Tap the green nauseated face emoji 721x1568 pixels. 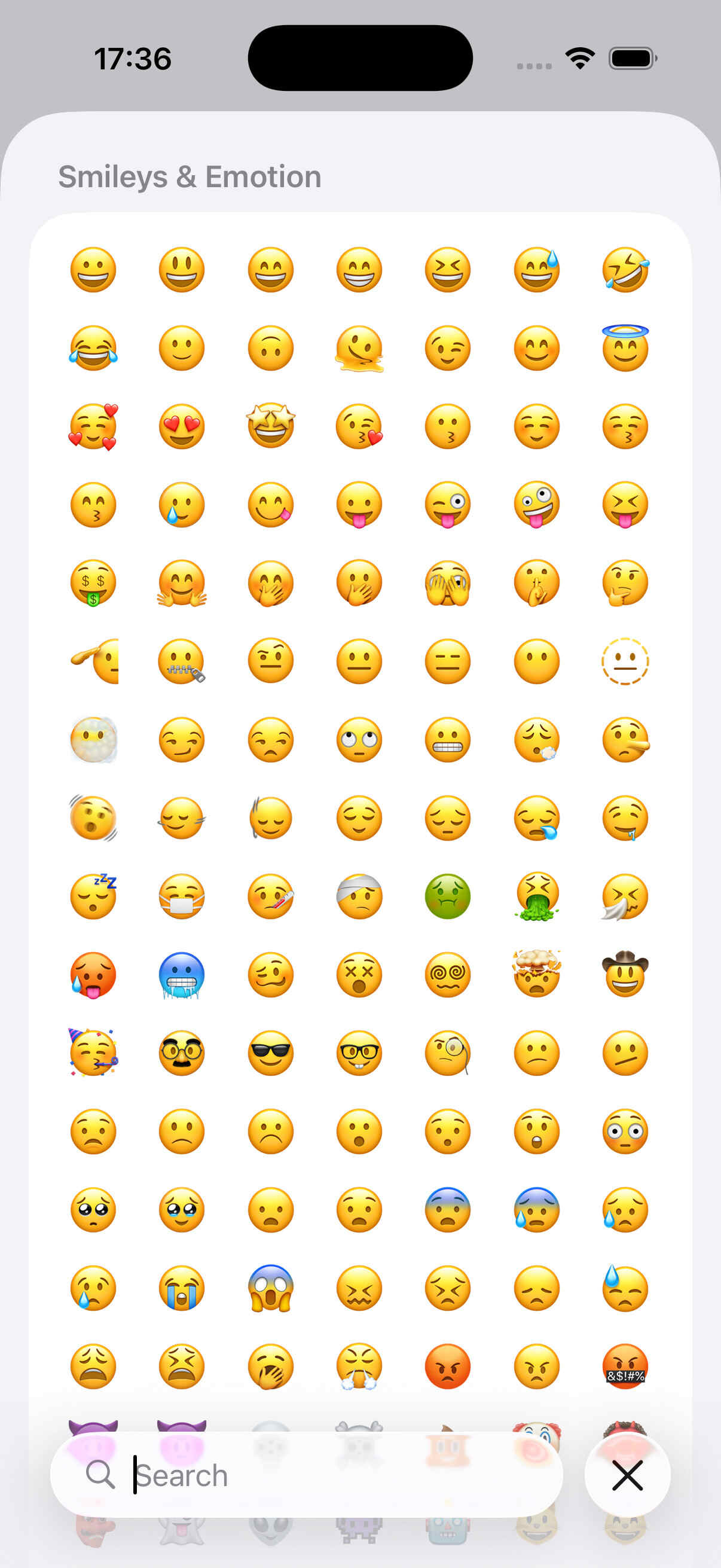pyautogui.click(x=447, y=896)
